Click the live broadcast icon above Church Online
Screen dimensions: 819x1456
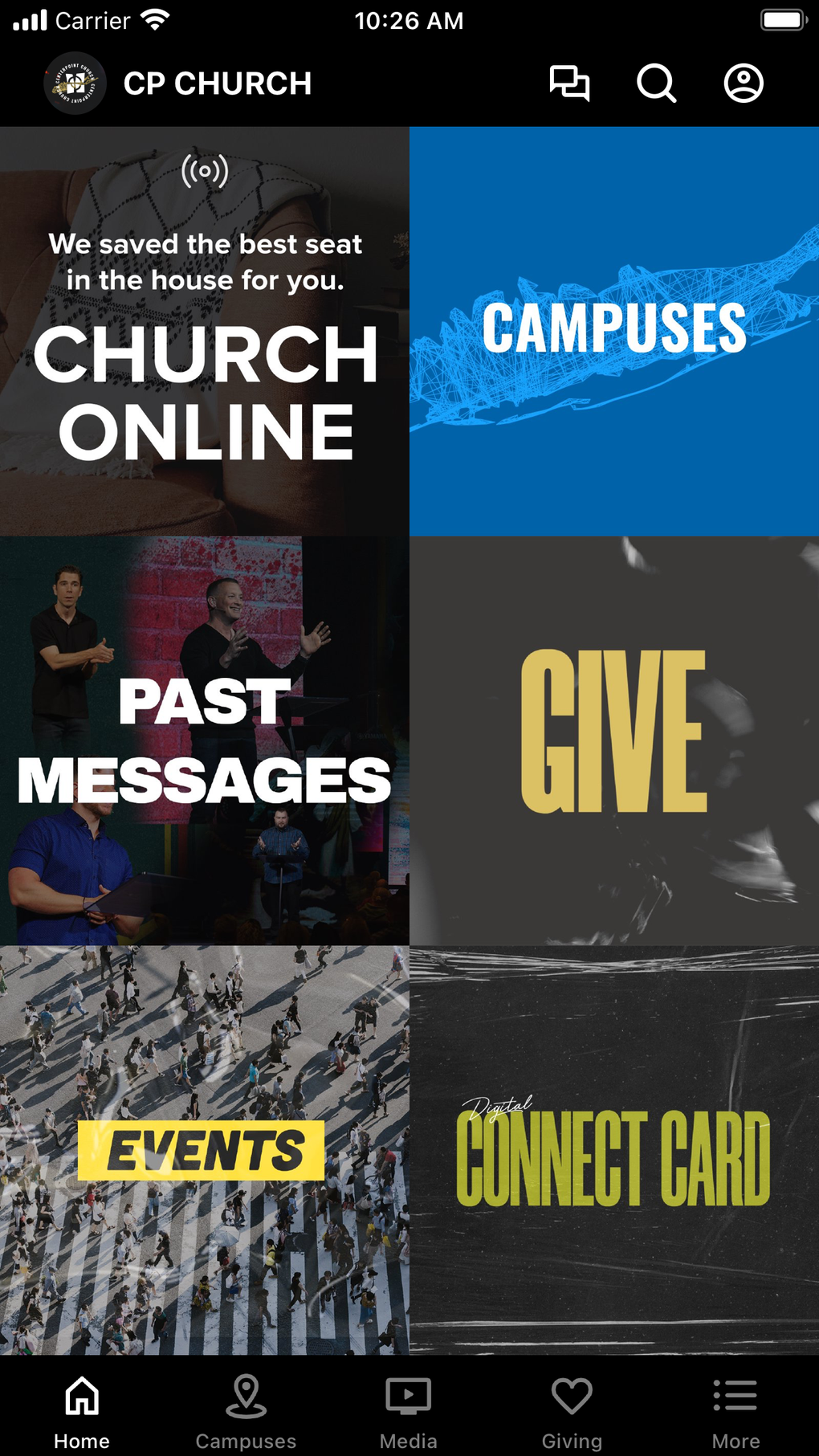(x=206, y=171)
